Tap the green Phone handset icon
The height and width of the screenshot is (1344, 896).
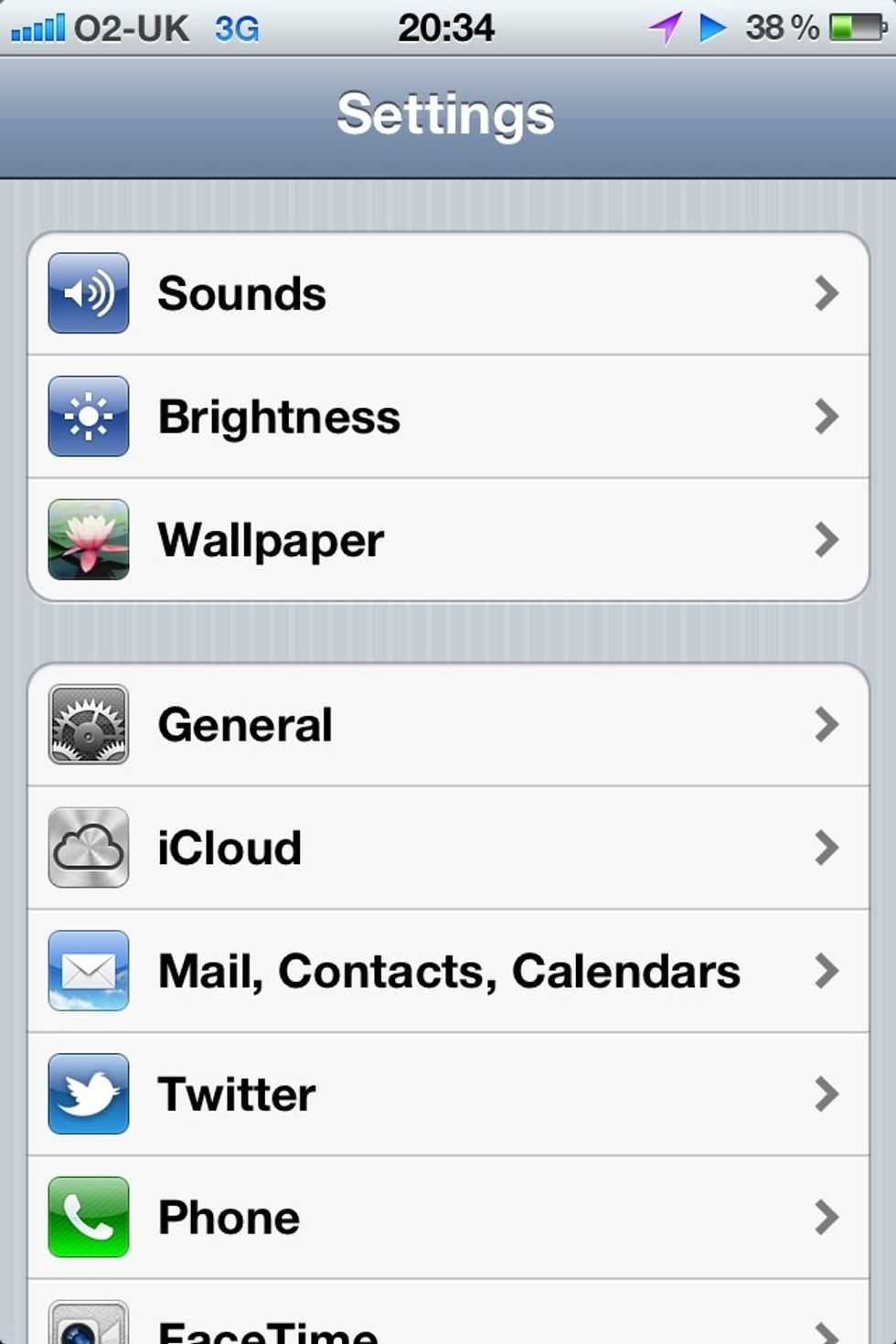click(x=88, y=1217)
